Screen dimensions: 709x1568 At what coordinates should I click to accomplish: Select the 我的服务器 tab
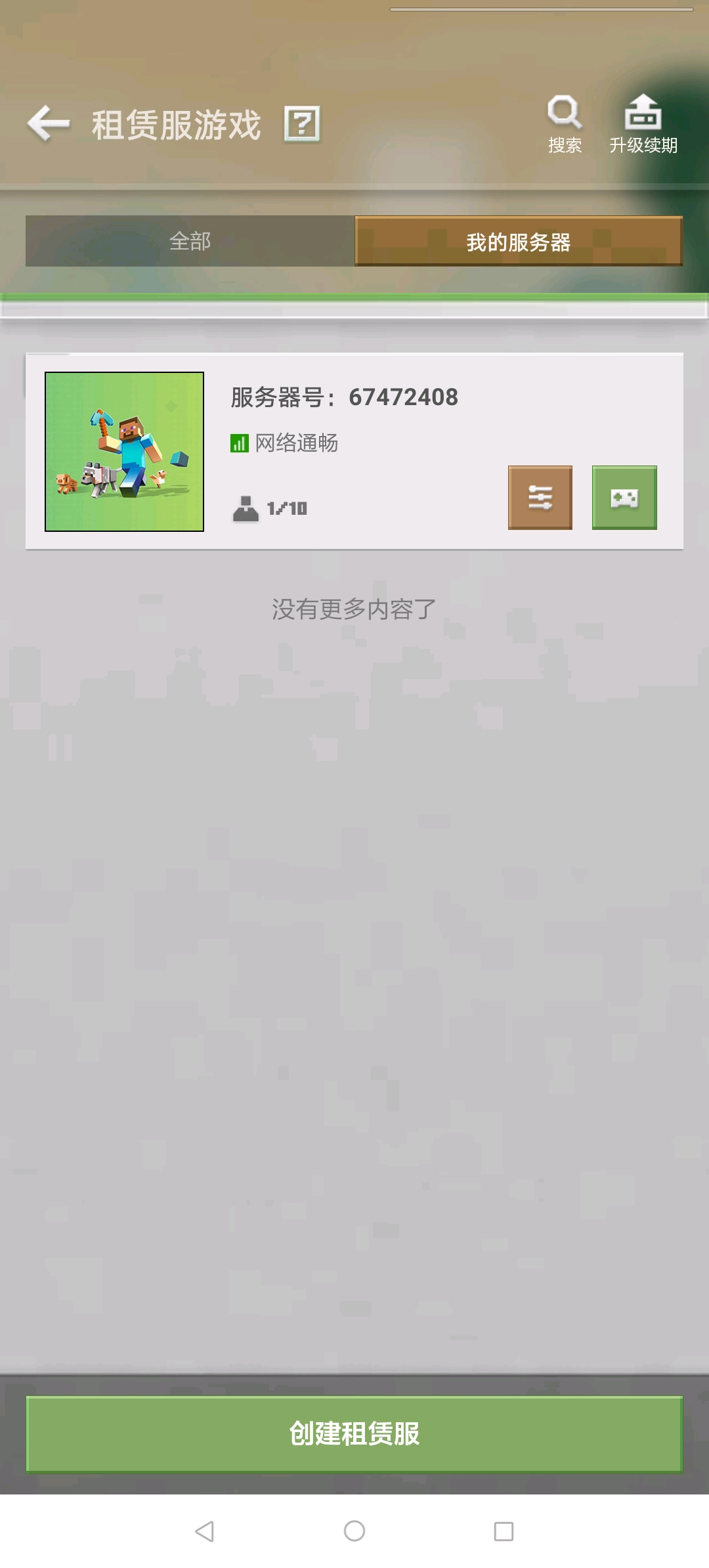tap(519, 241)
